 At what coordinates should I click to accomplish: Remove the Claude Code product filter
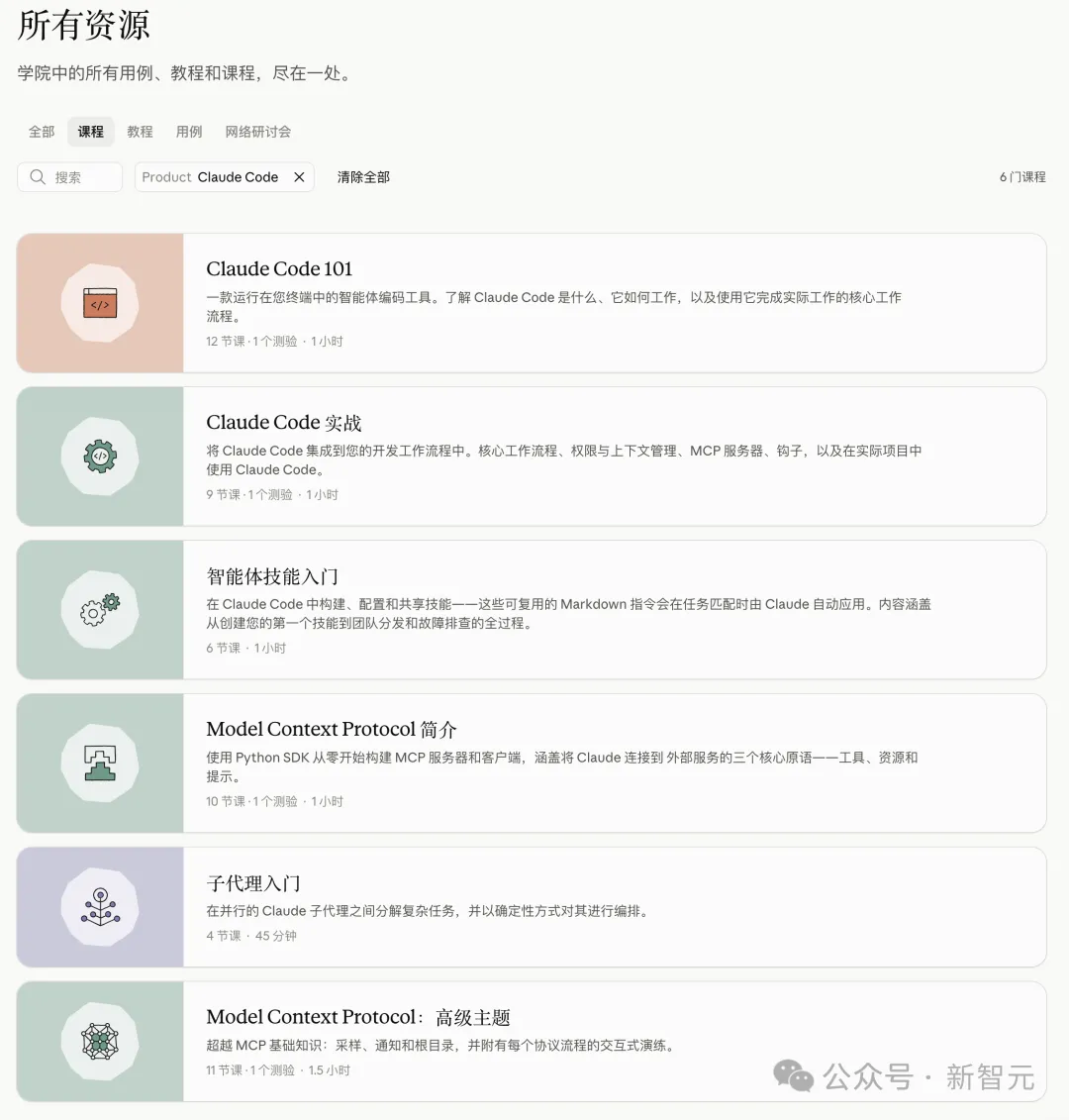coord(299,177)
